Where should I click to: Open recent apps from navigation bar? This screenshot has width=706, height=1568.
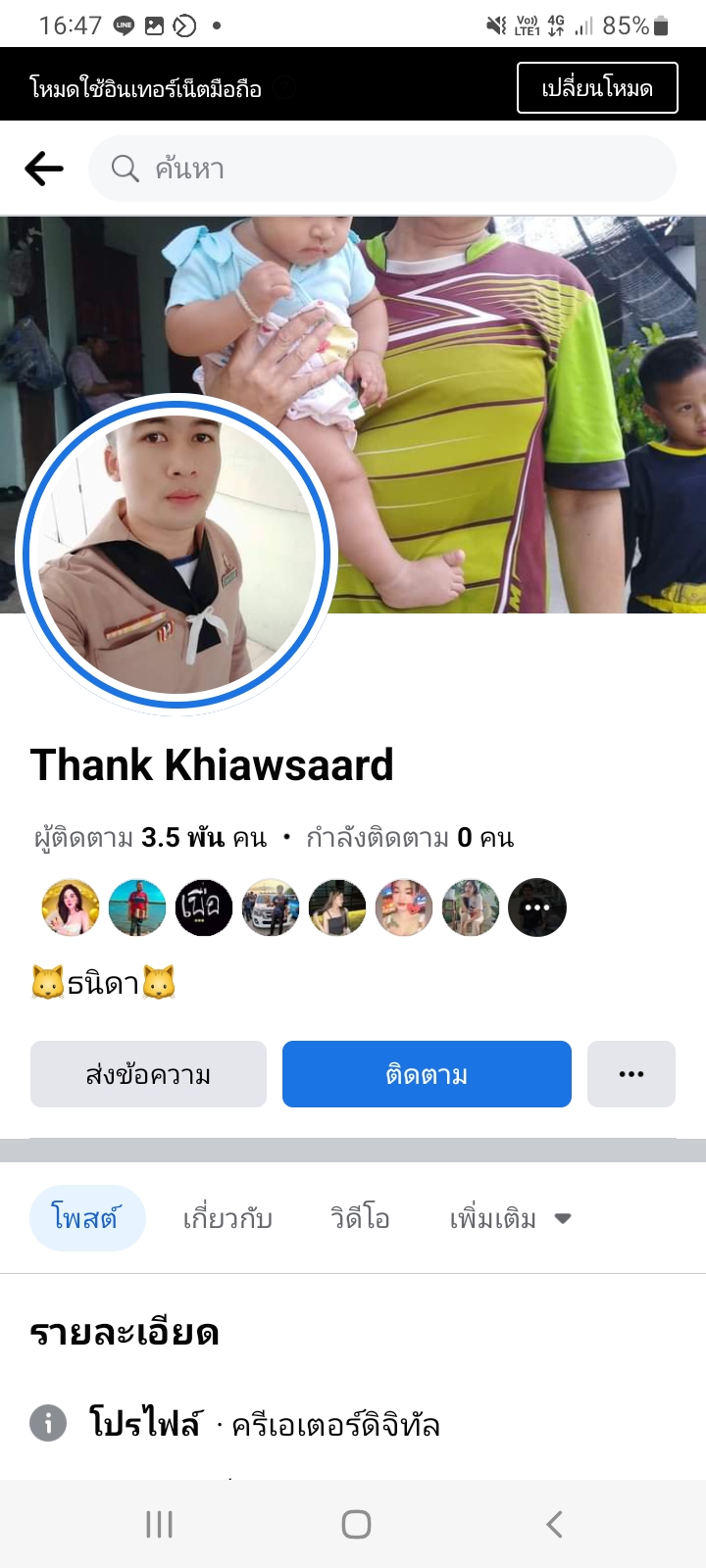[x=159, y=1524]
